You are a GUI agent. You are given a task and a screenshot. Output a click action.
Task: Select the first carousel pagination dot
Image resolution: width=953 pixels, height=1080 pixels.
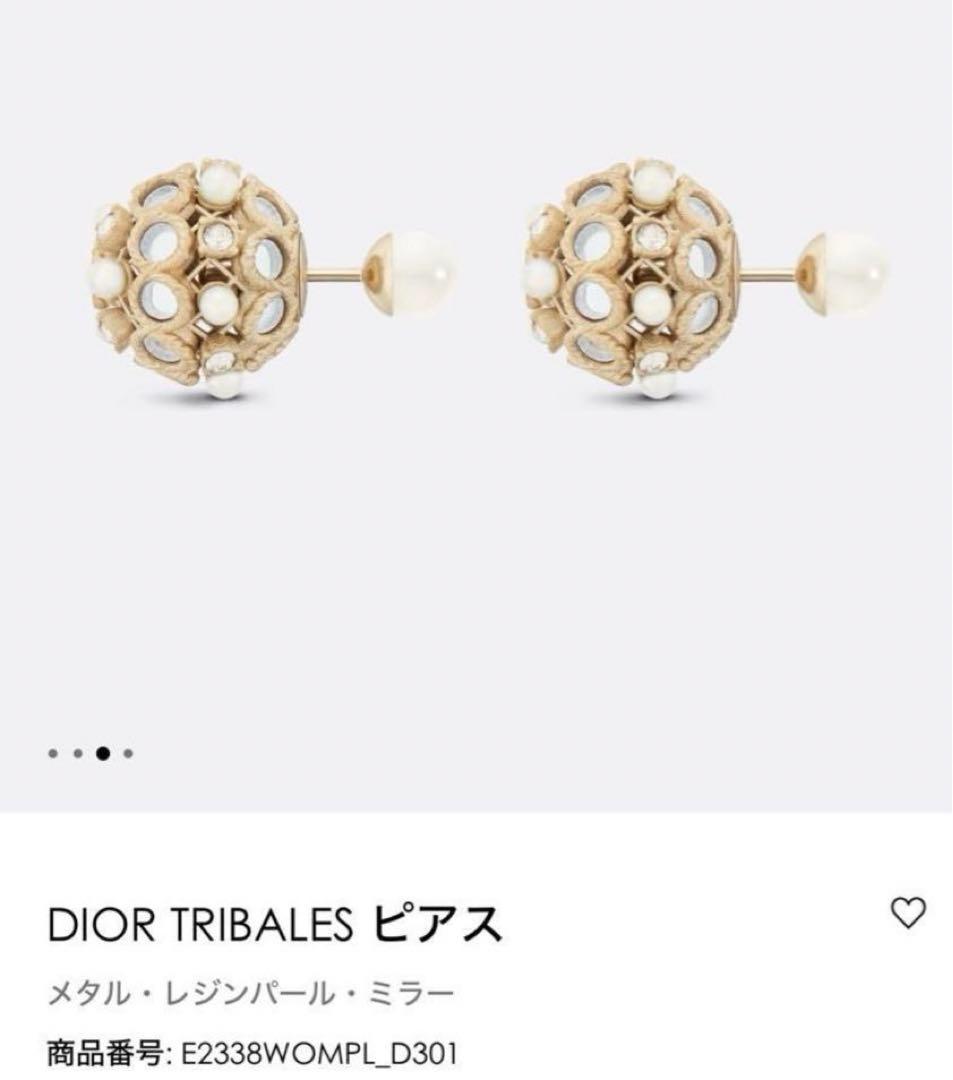(x=52, y=752)
